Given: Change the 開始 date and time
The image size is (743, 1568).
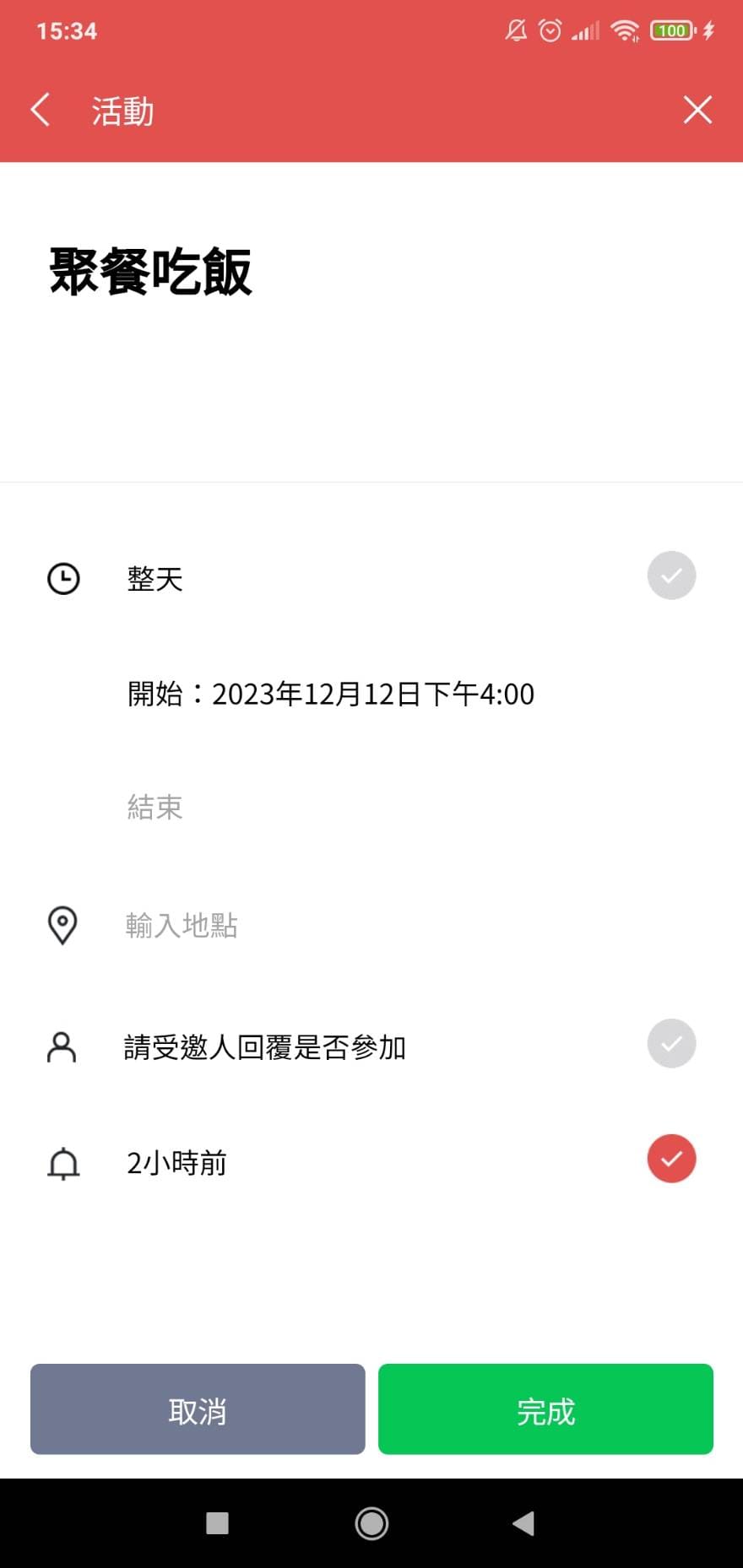Looking at the screenshot, I should click(x=330, y=694).
